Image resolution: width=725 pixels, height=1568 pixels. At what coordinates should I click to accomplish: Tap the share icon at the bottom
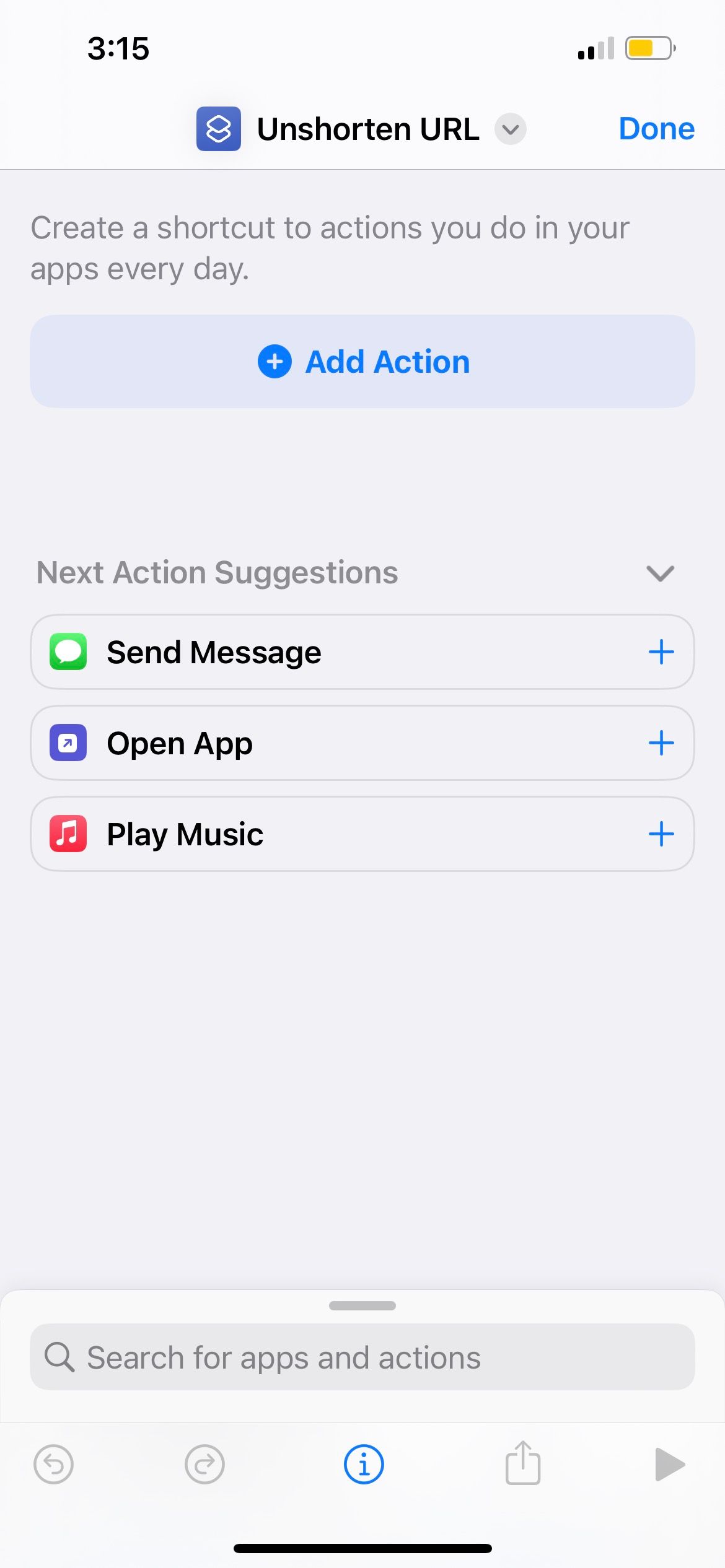click(523, 1465)
